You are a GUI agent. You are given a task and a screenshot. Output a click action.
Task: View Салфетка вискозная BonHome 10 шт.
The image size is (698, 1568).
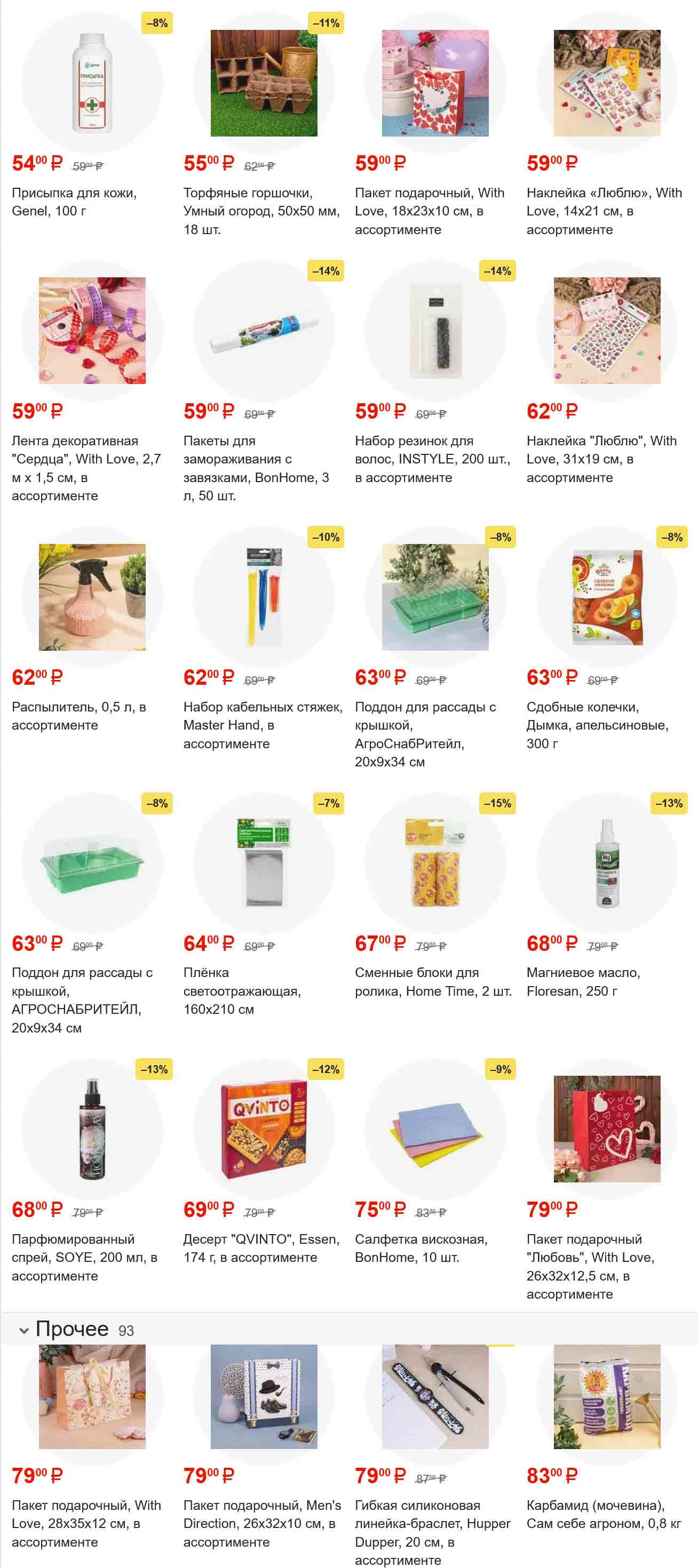pyautogui.click(x=435, y=1129)
